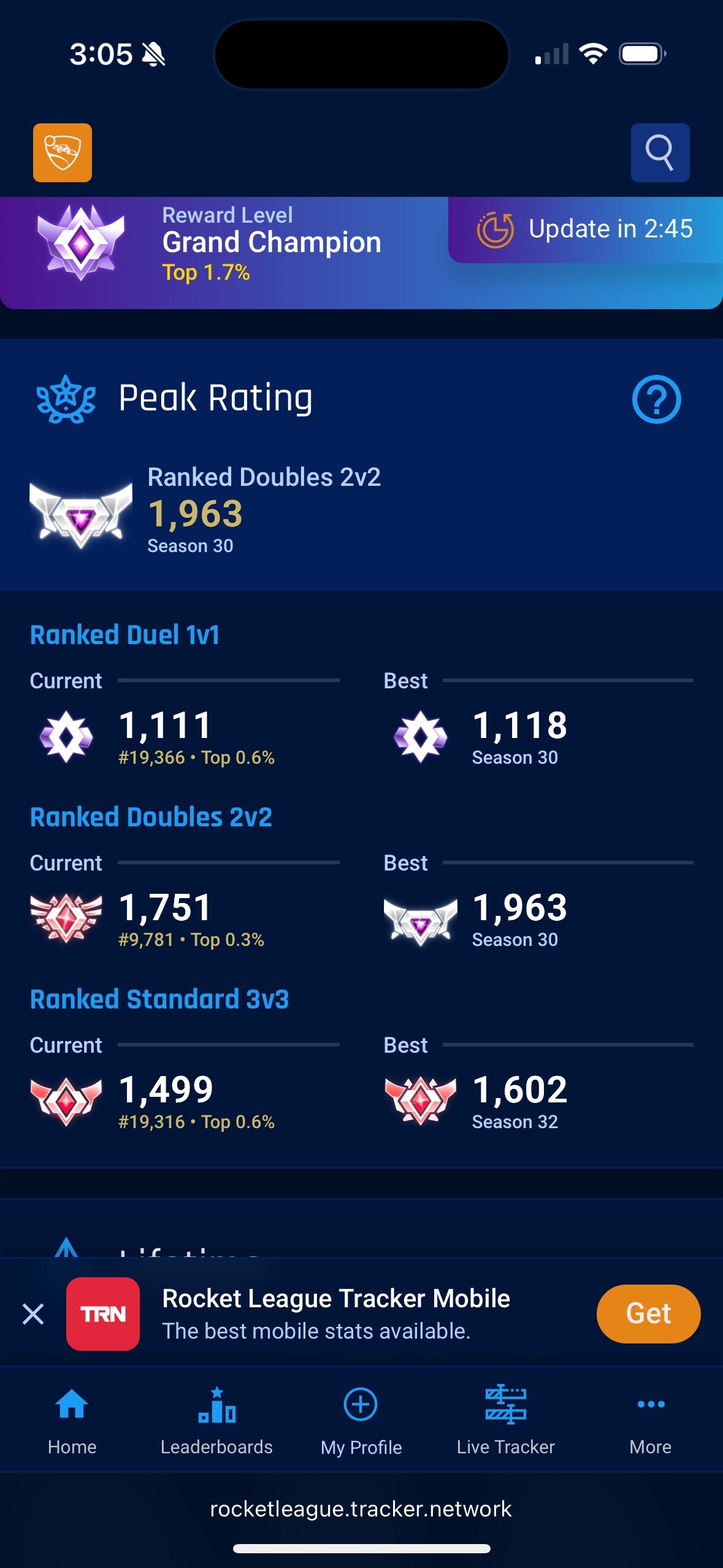Screen dimensions: 723x1568
Task: Tap the orange Rocket League game icon
Action: pyautogui.click(x=63, y=153)
